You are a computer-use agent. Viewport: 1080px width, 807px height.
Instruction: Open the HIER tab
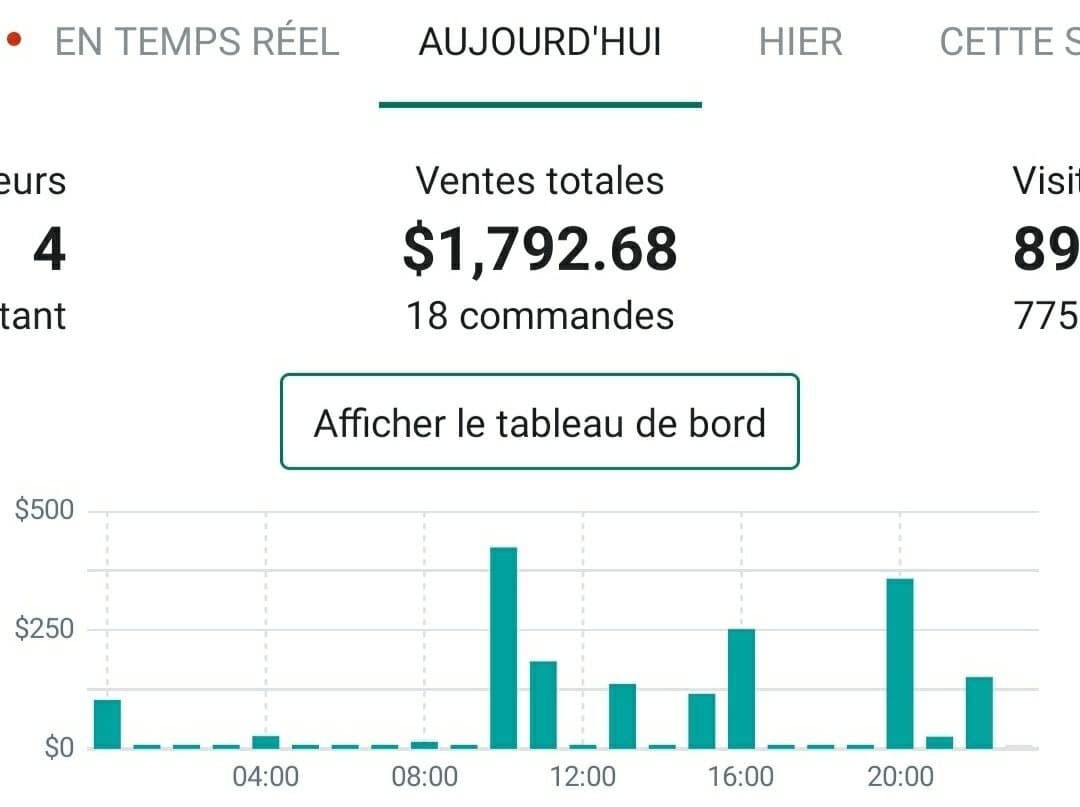(800, 42)
